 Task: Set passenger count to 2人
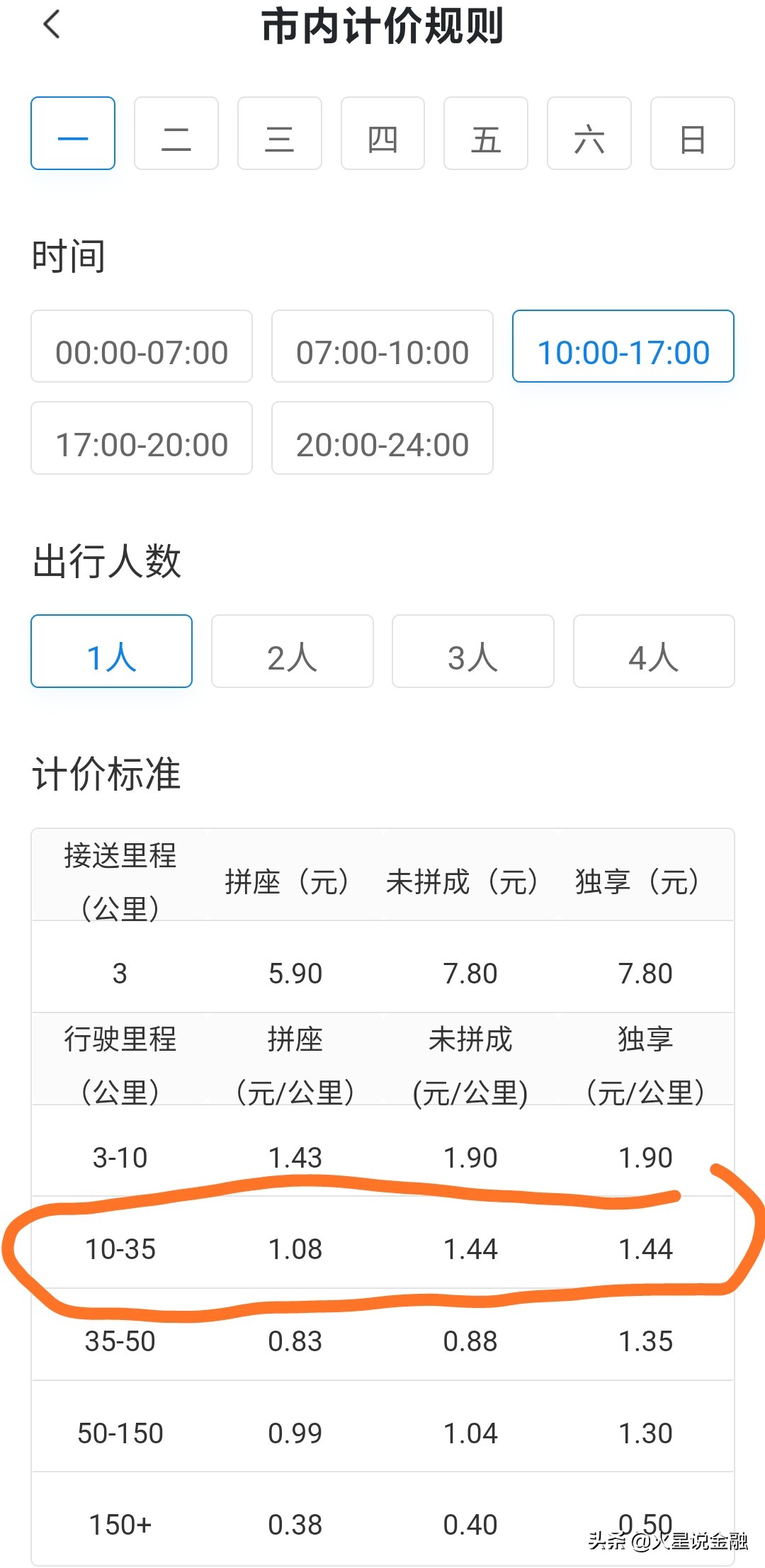pos(293,652)
